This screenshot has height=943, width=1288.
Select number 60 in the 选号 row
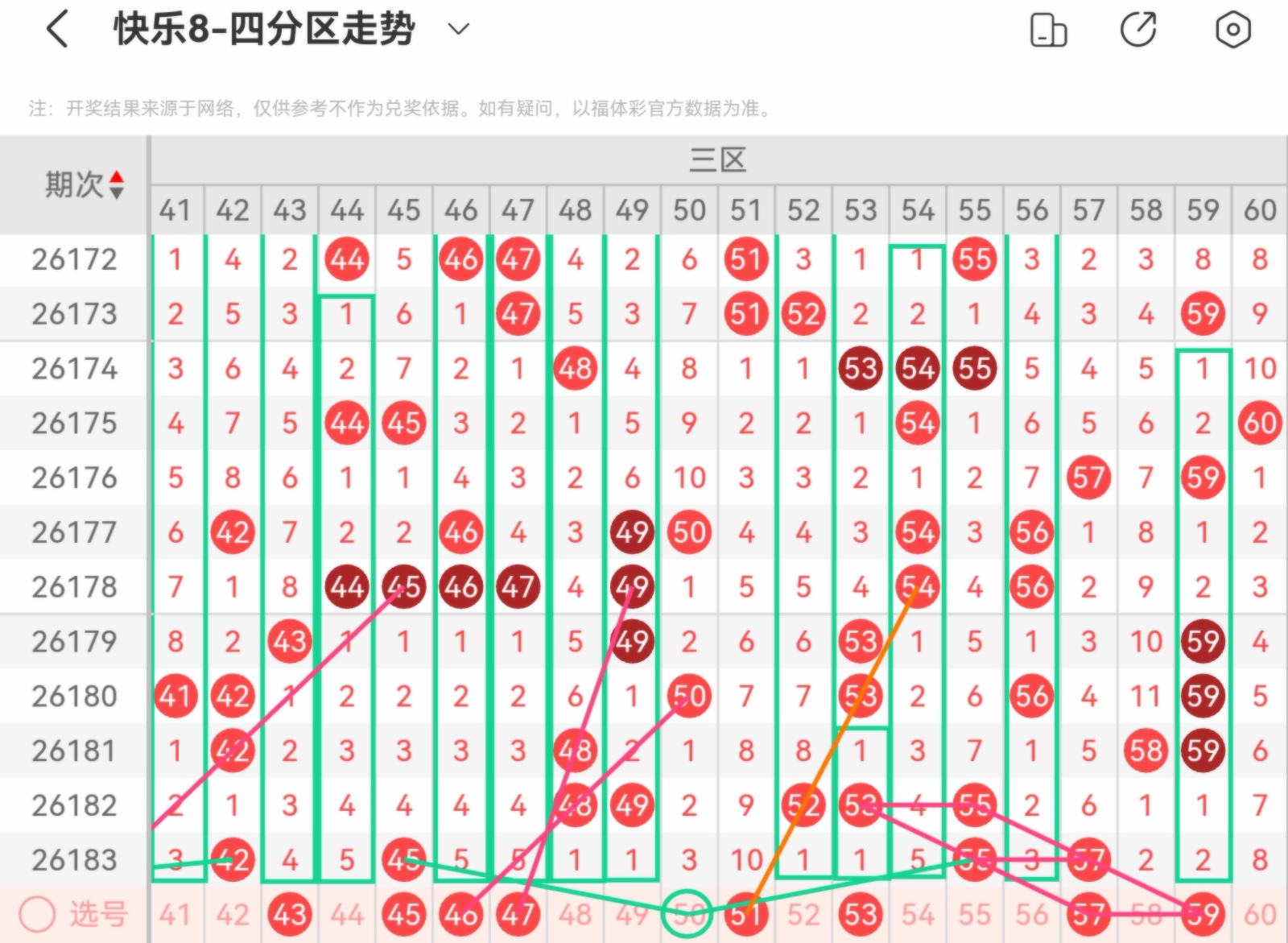(1260, 914)
